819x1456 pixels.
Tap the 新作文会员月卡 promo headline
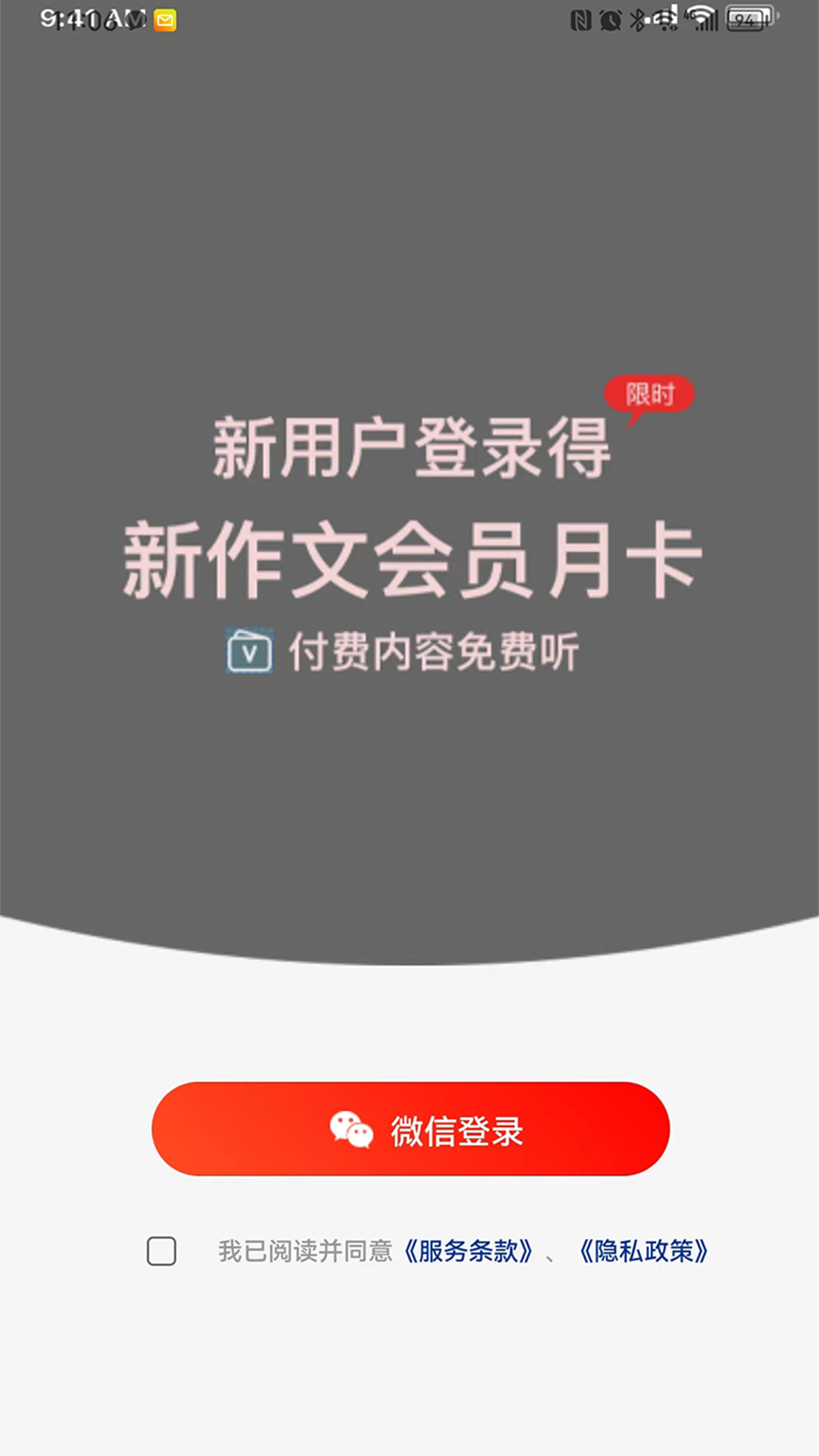coord(409,557)
